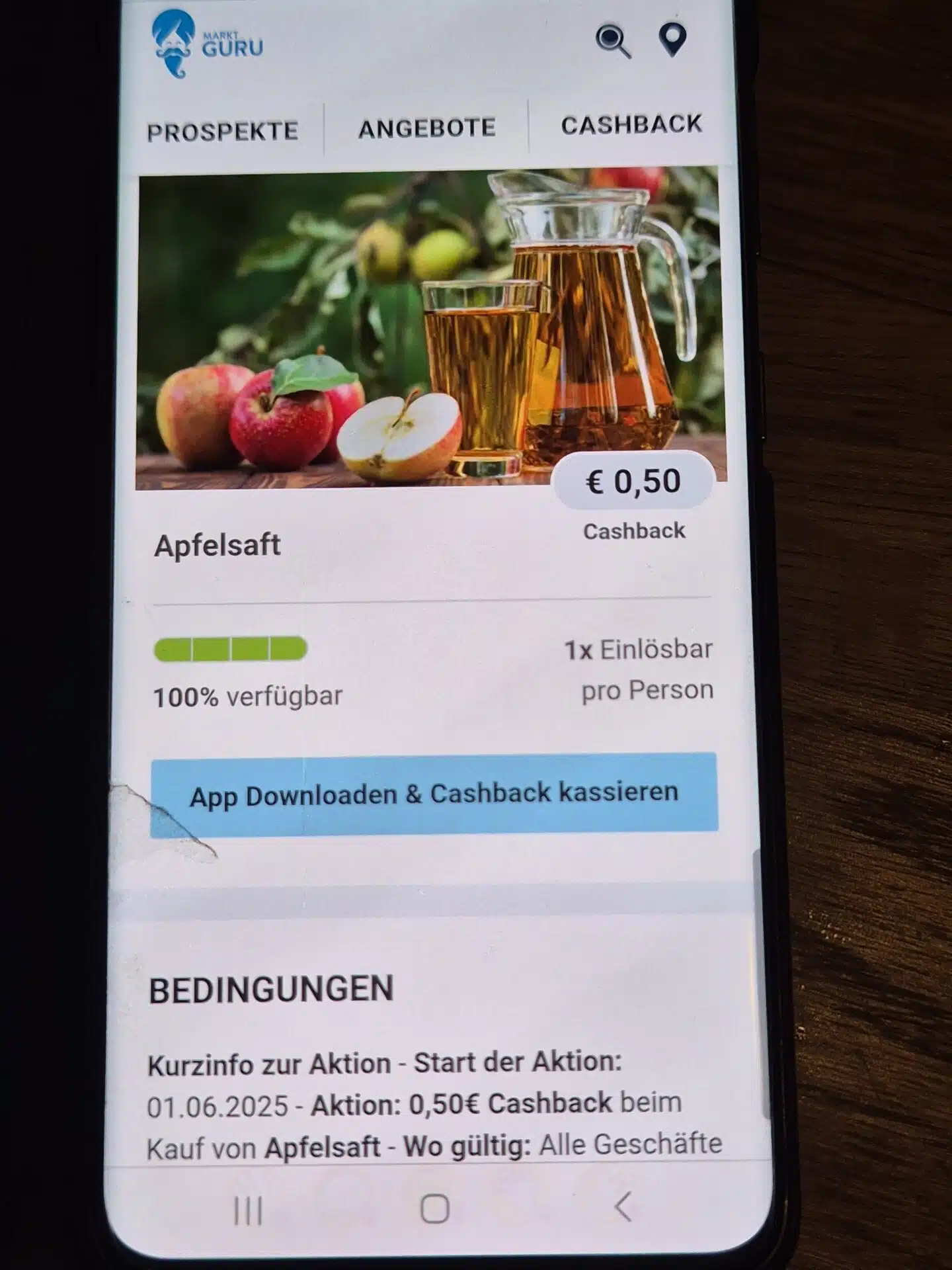This screenshot has height=1270, width=952.
Task: Return to the system home screen
Action: click(x=435, y=1209)
